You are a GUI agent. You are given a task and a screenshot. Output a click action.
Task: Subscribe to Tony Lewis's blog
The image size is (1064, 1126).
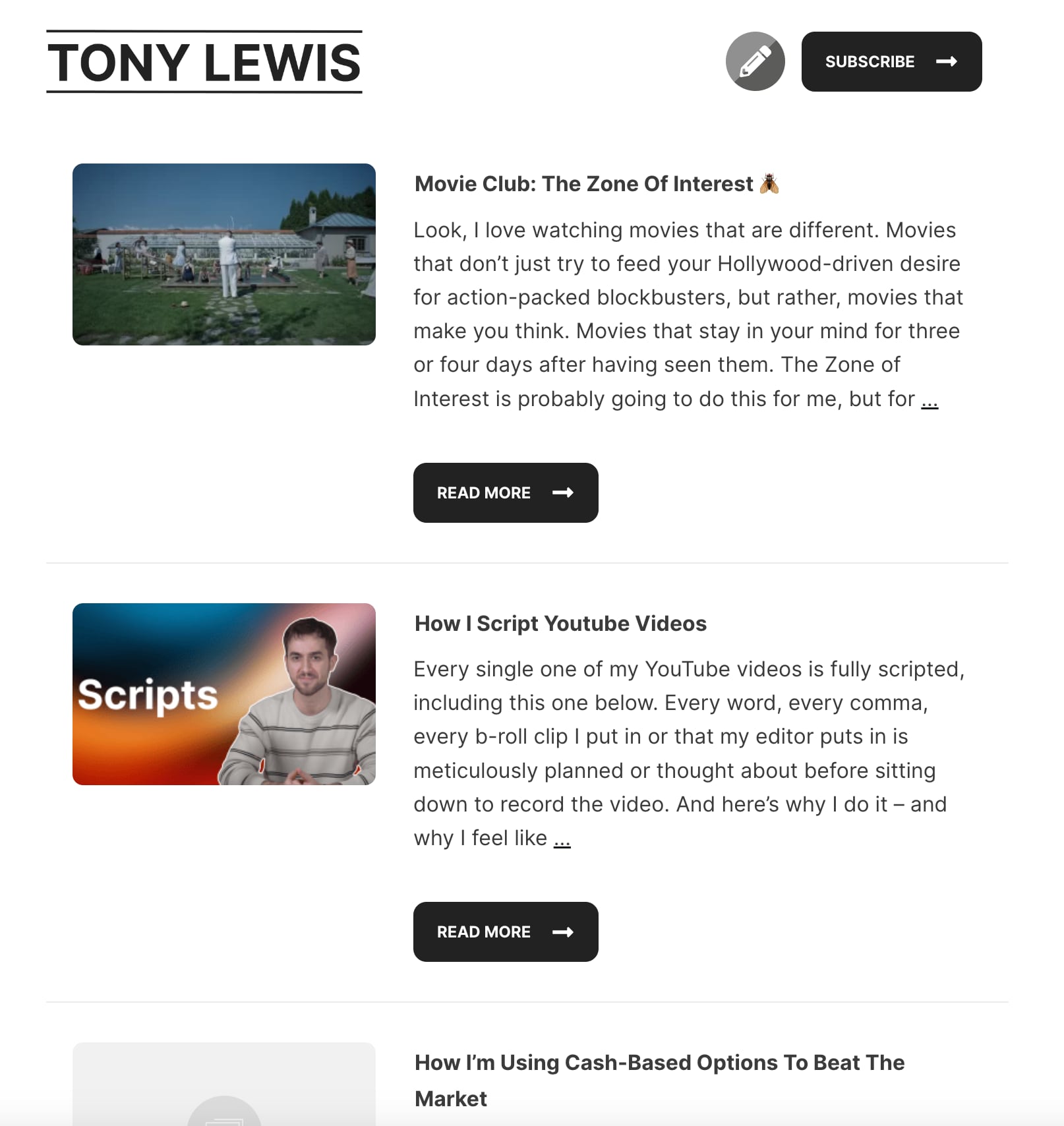(891, 61)
